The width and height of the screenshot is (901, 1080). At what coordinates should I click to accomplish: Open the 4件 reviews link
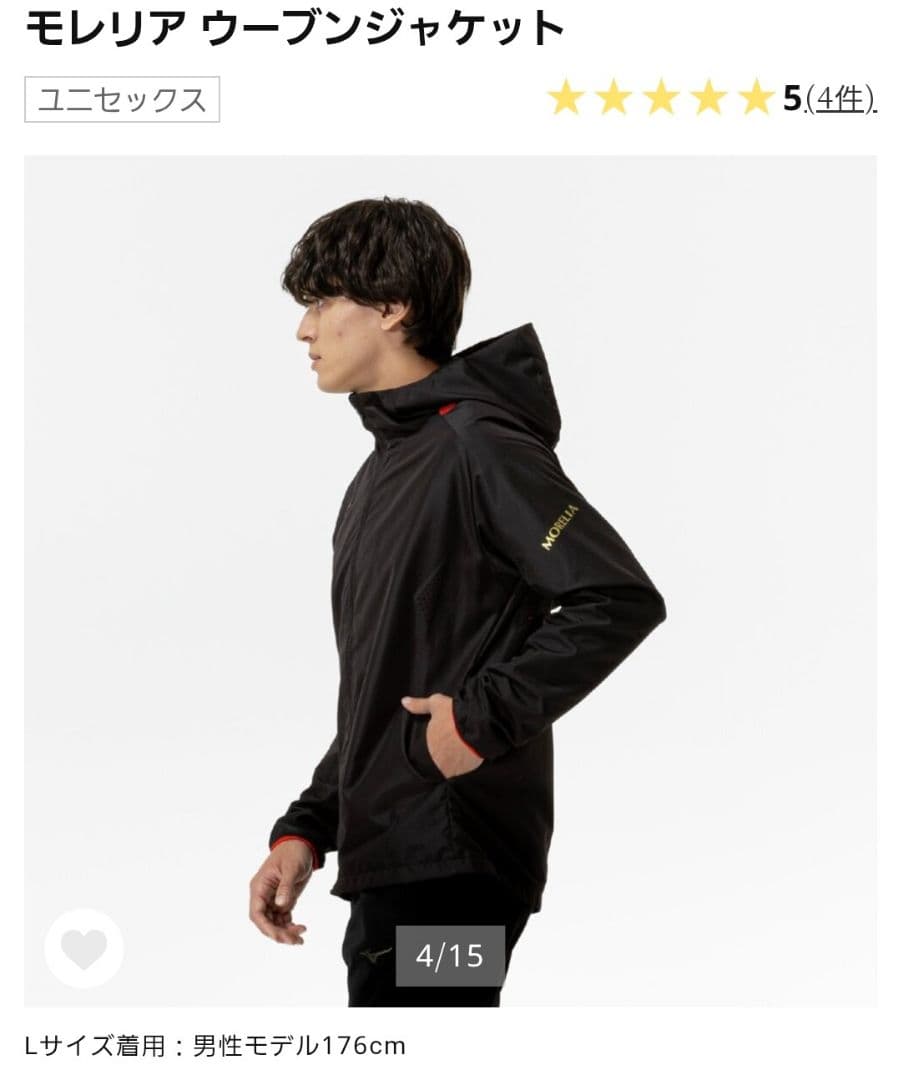(x=841, y=99)
